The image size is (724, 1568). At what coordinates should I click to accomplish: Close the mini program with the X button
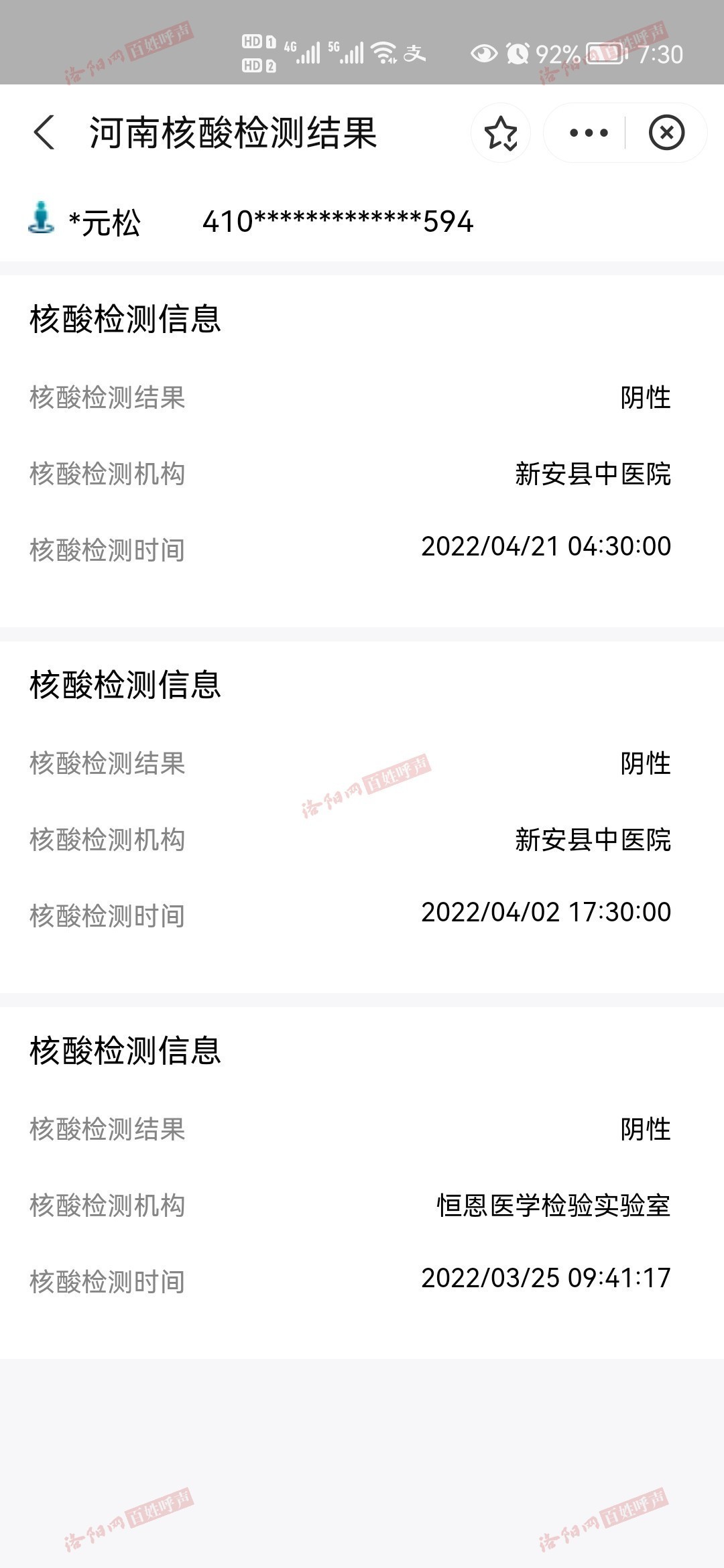pyautogui.click(x=666, y=133)
